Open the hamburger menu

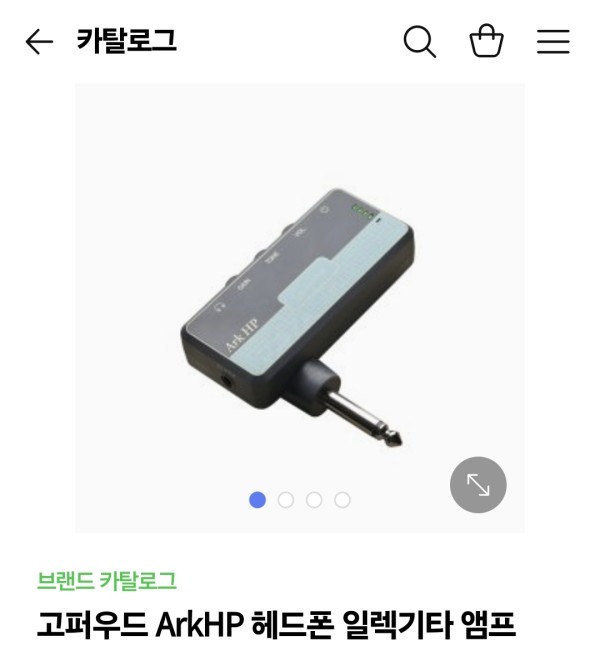click(x=553, y=41)
